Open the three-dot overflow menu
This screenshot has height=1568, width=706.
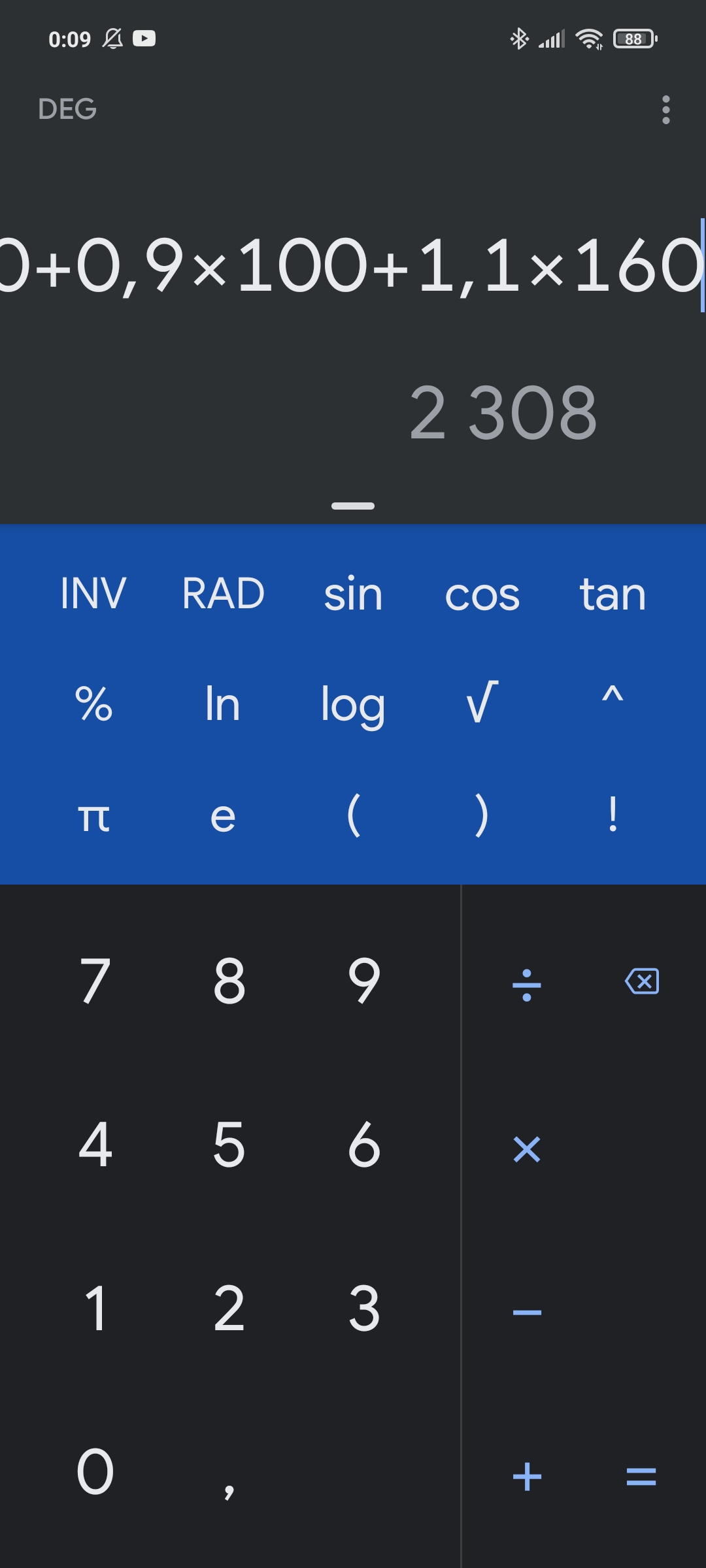point(665,110)
